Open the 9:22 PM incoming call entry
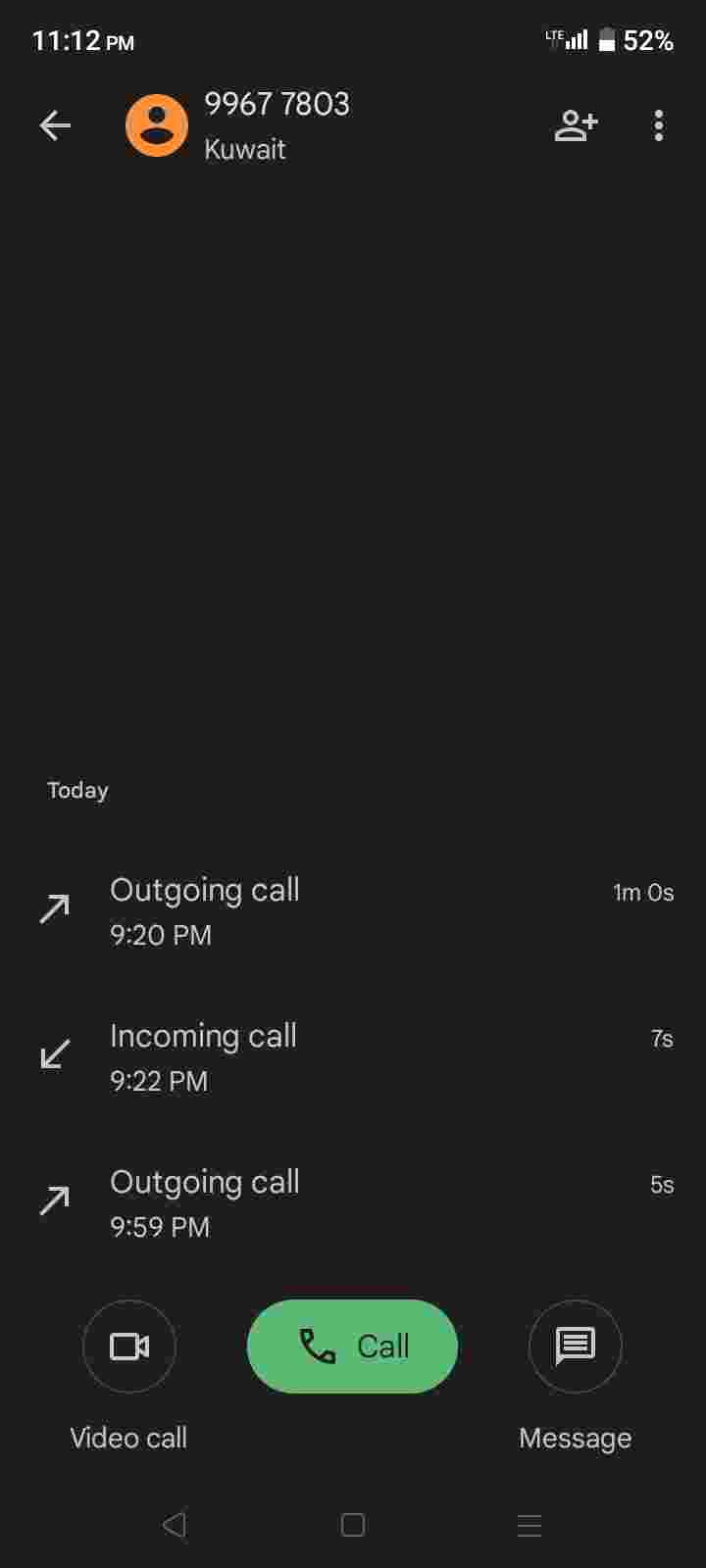 (353, 1057)
